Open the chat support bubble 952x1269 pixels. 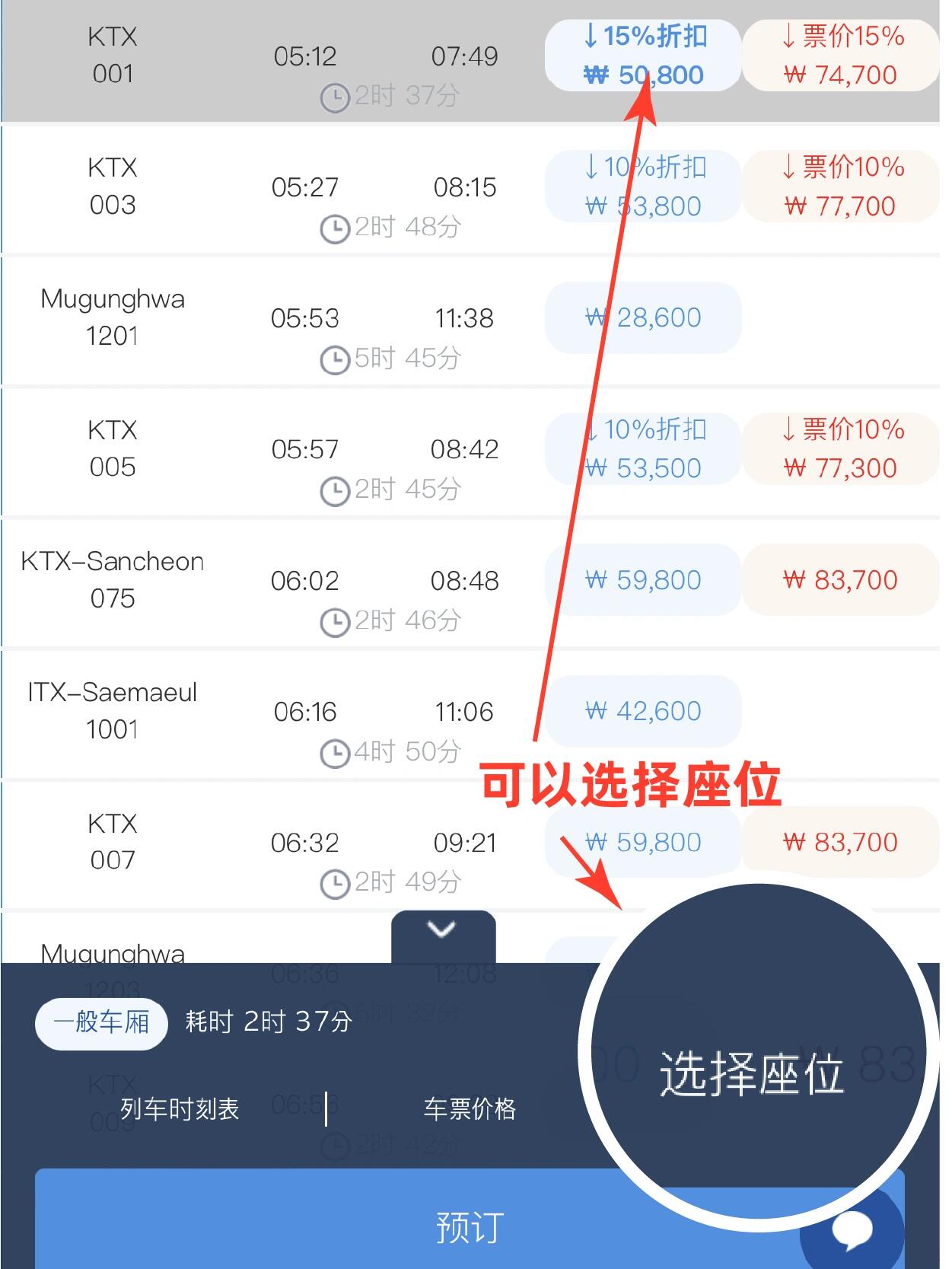(x=854, y=1228)
